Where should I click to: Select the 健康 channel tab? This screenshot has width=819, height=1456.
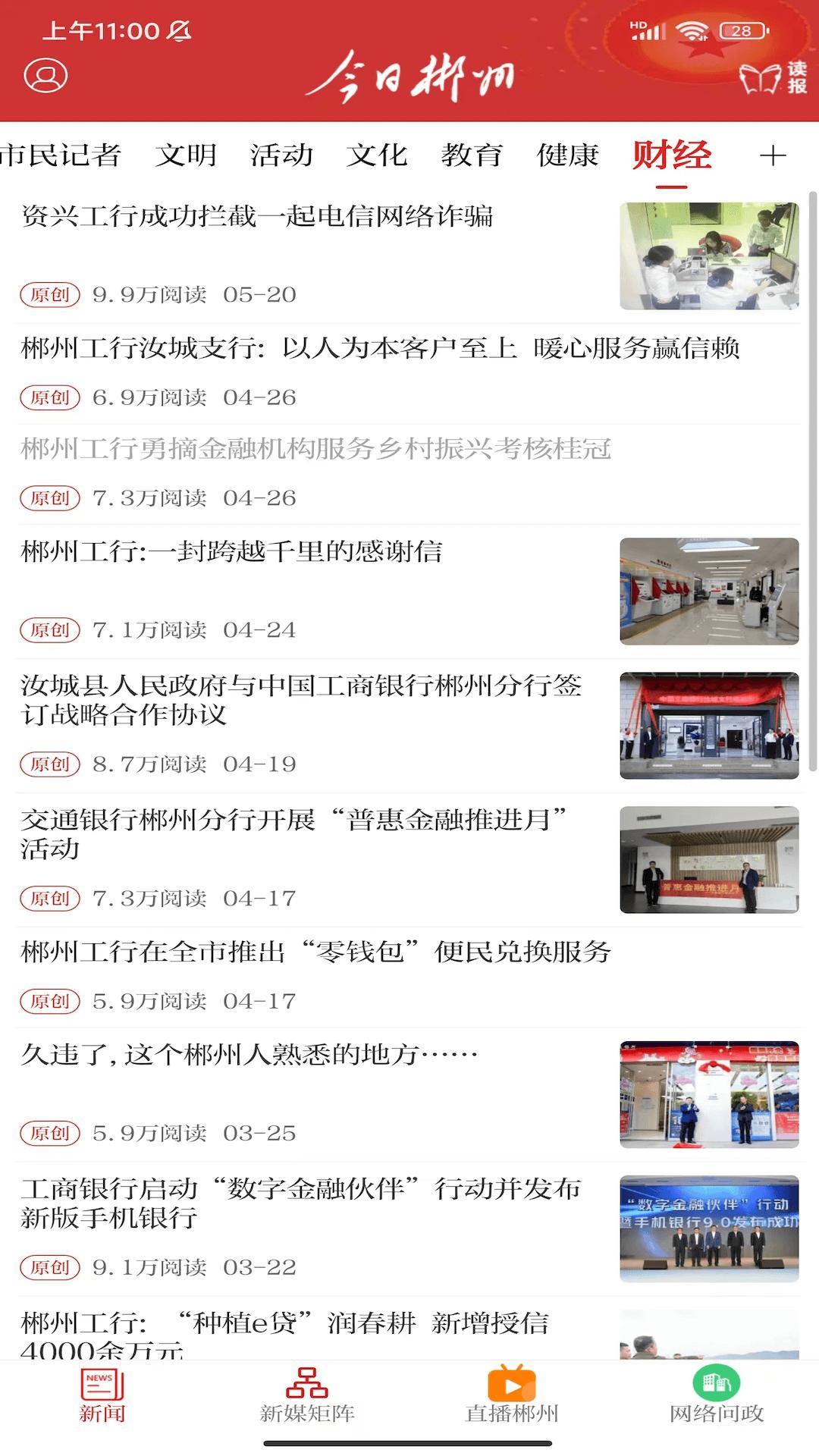point(566,155)
